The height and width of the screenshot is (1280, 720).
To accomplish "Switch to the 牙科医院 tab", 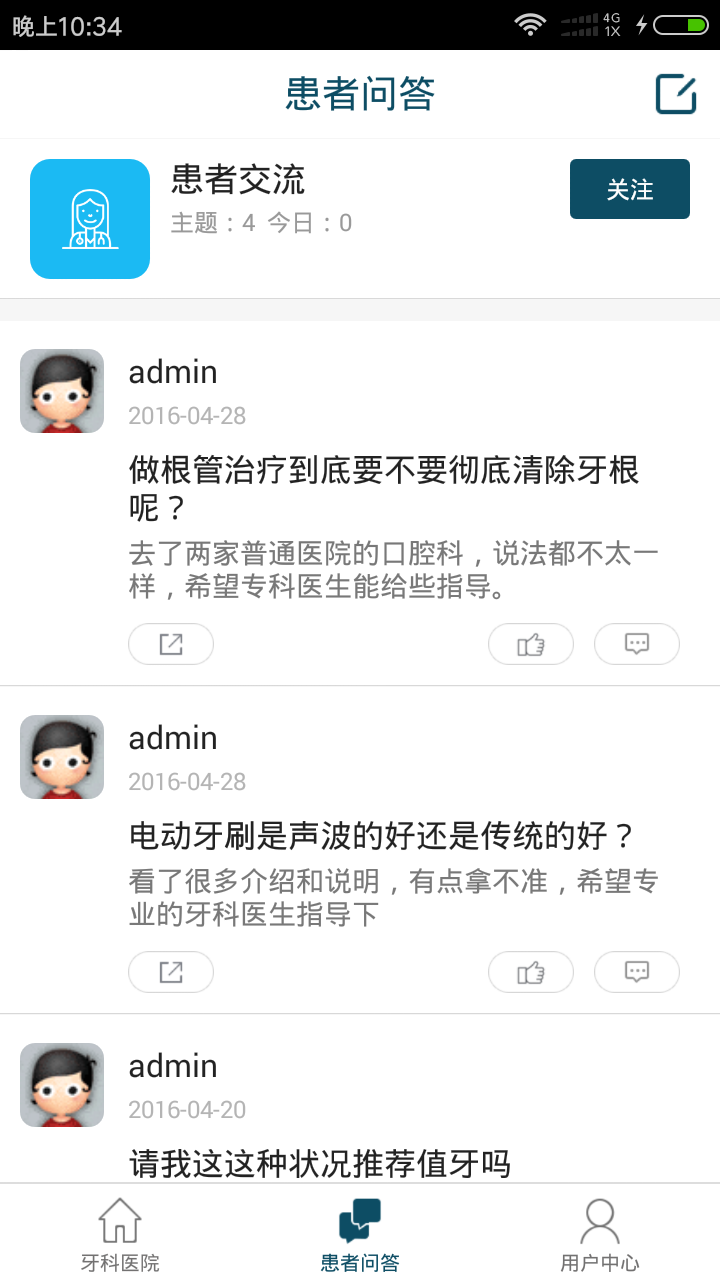I will [x=120, y=1234].
